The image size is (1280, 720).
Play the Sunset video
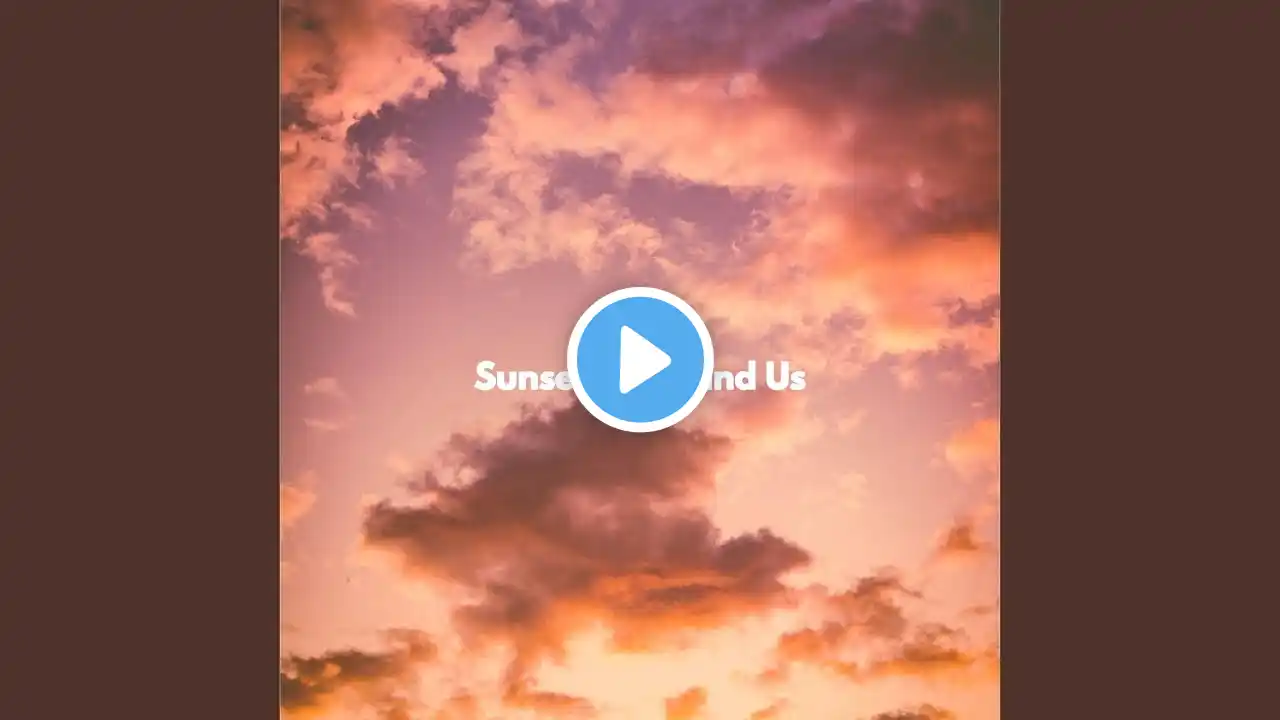point(640,359)
